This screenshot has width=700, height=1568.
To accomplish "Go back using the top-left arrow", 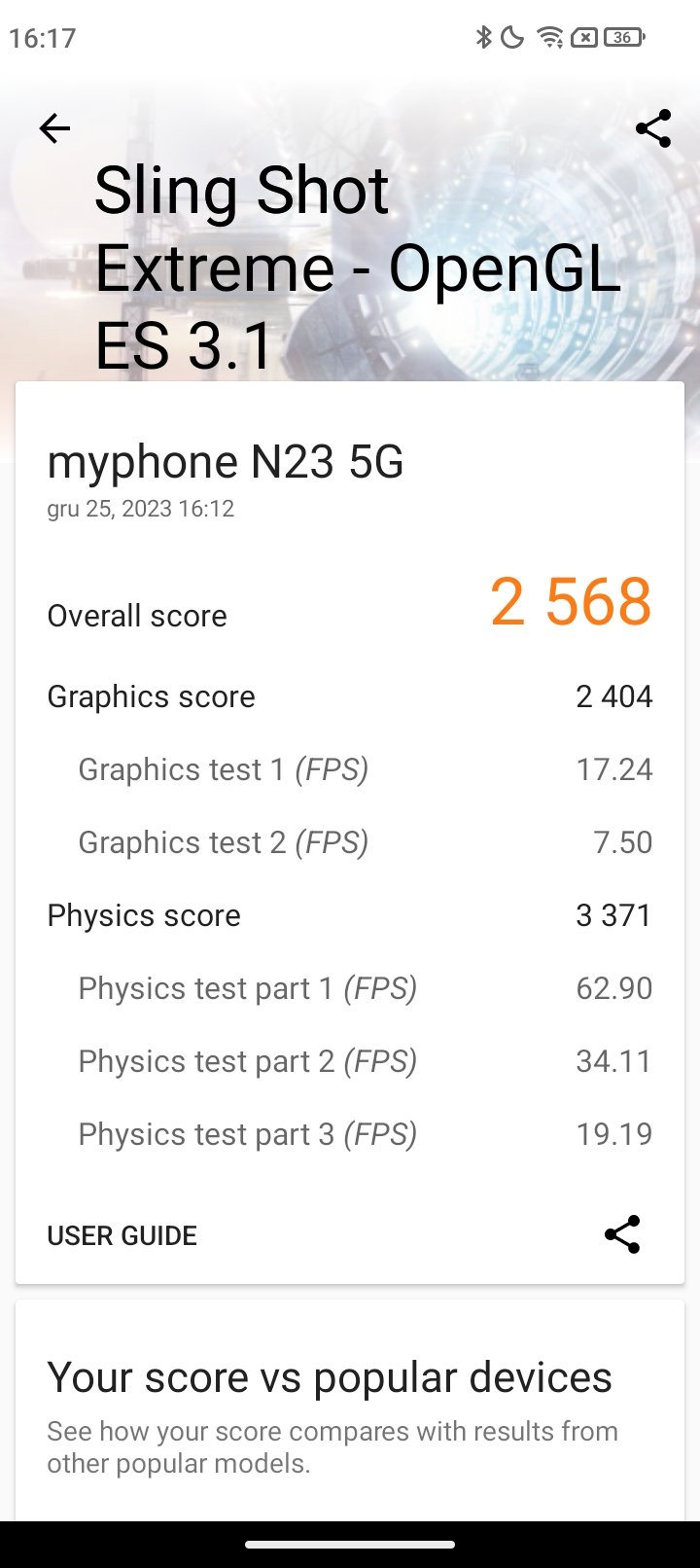I will (x=54, y=128).
